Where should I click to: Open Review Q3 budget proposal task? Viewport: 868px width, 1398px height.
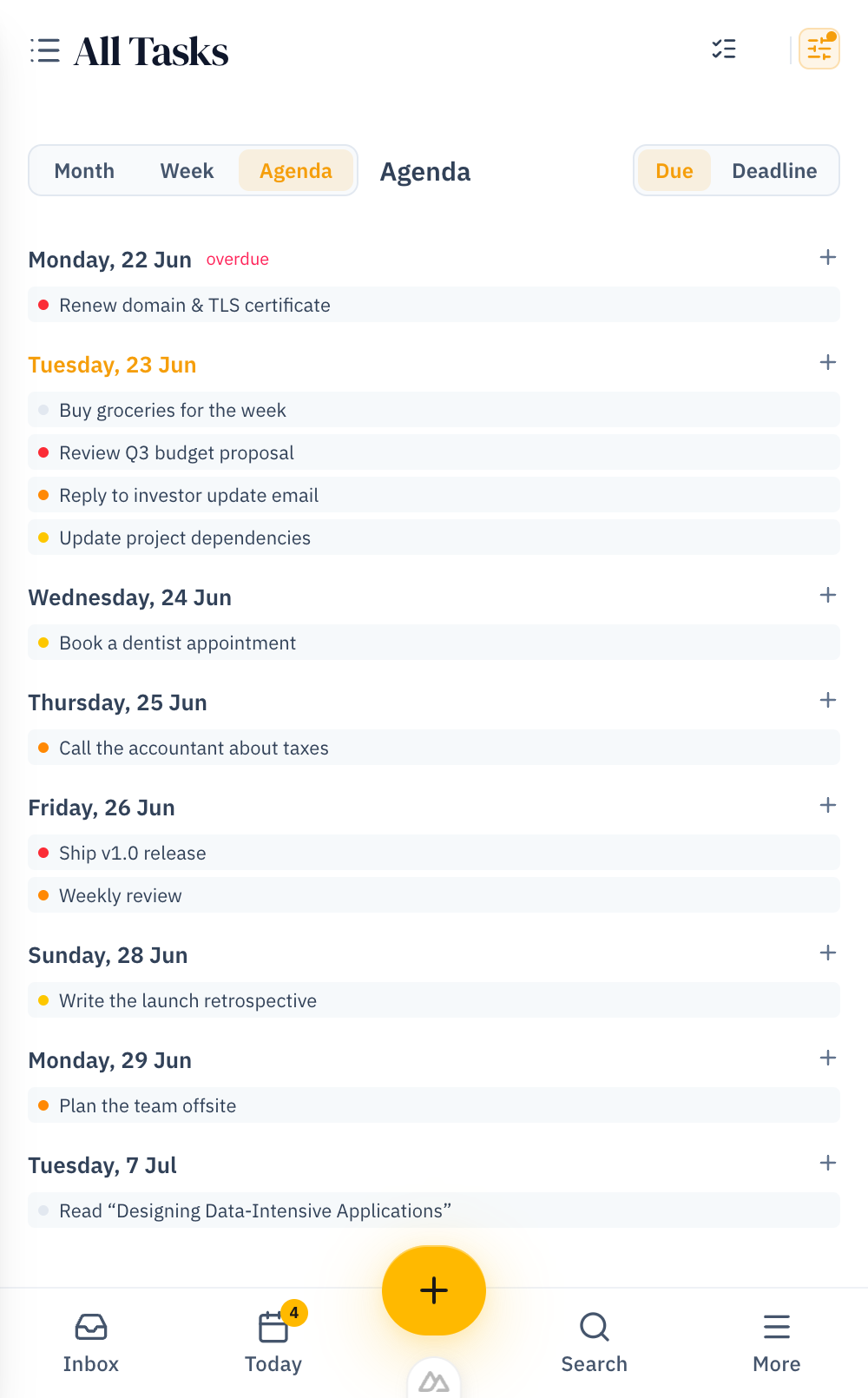[x=434, y=452]
